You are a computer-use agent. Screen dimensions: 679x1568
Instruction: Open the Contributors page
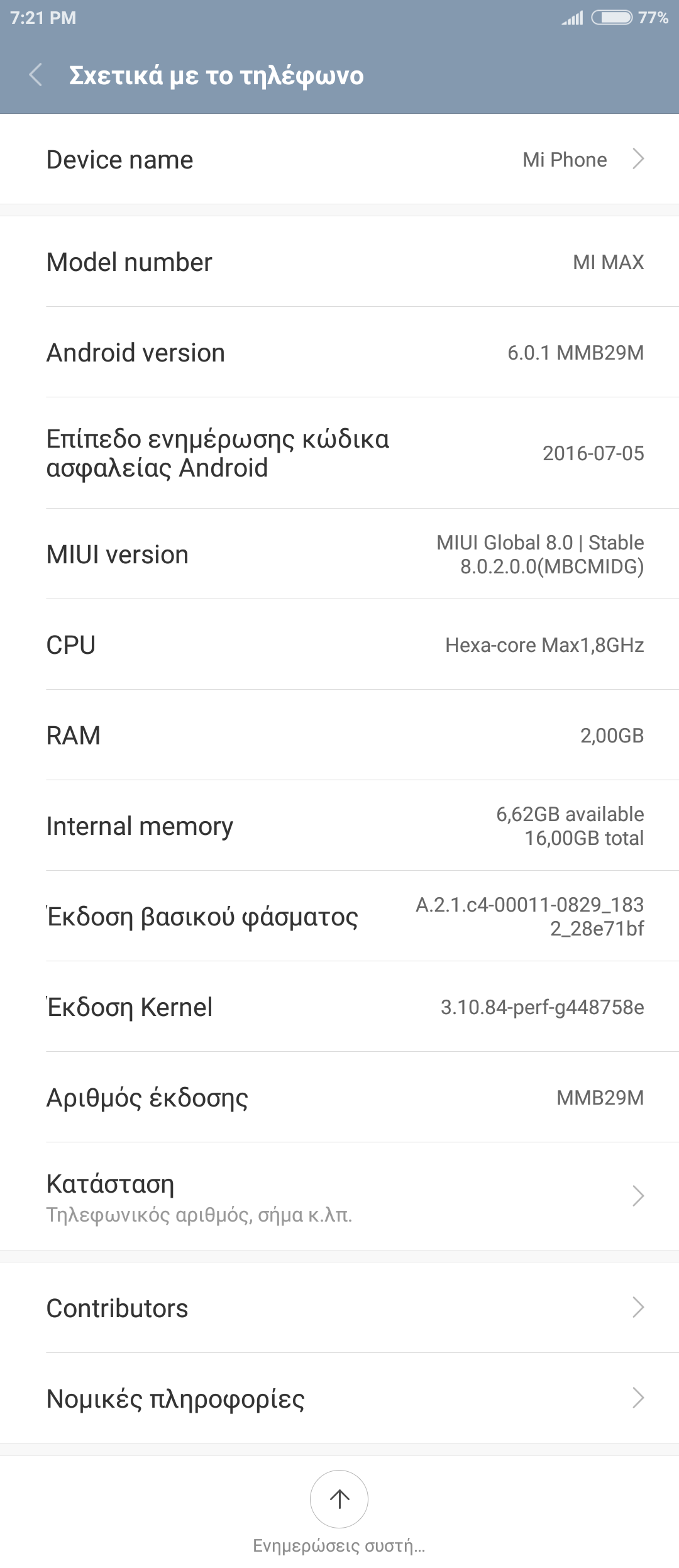pyautogui.click(x=339, y=1308)
